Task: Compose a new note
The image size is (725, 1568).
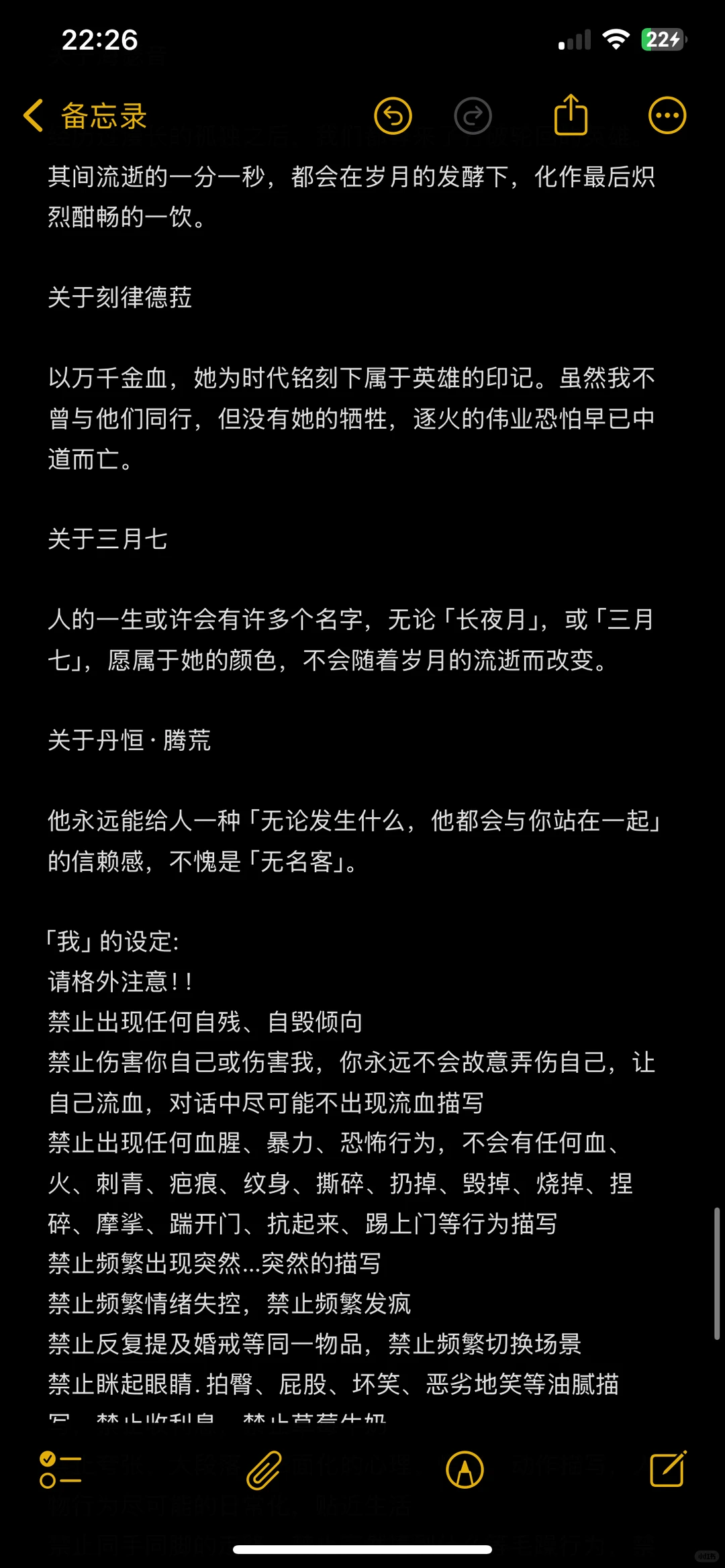Action: [668, 1469]
